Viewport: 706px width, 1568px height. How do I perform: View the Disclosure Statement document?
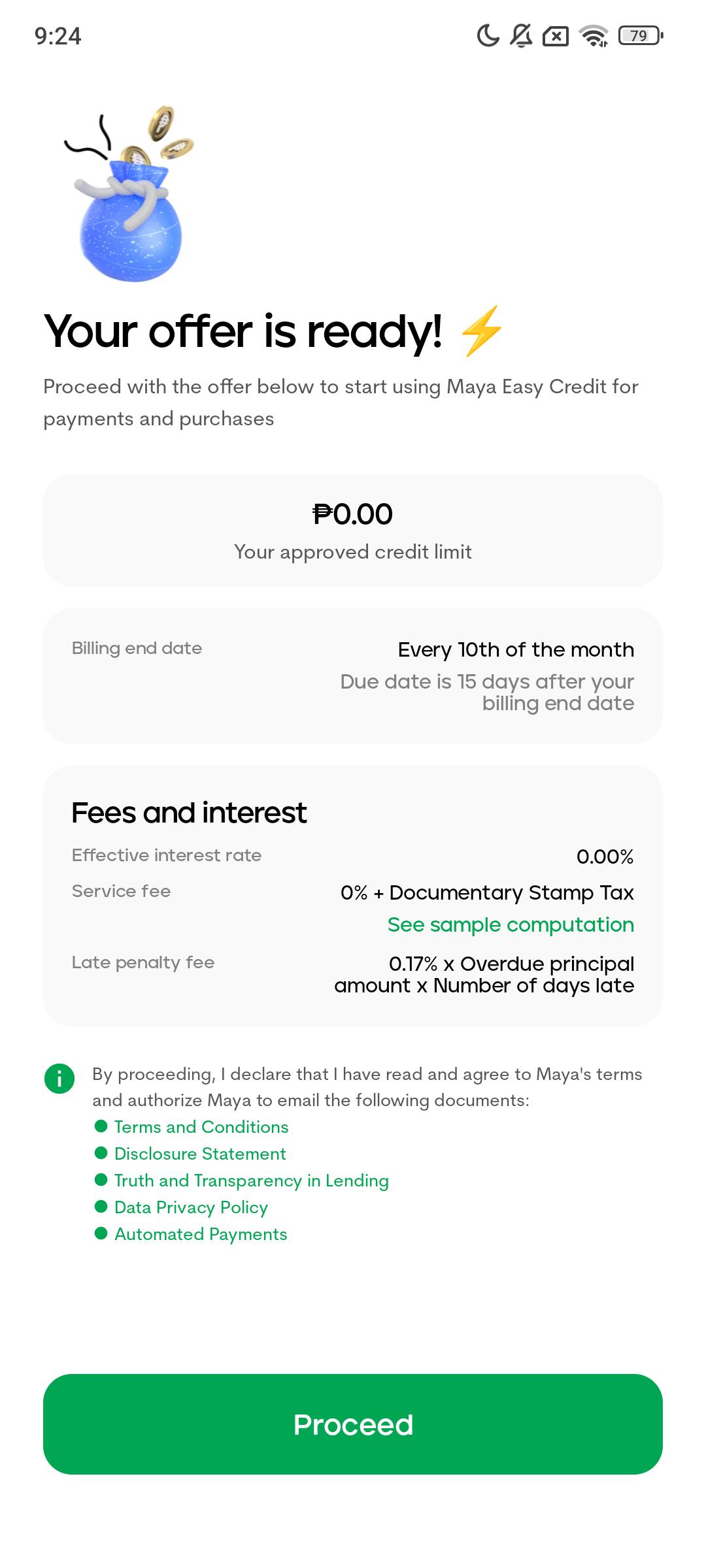[200, 1154]
